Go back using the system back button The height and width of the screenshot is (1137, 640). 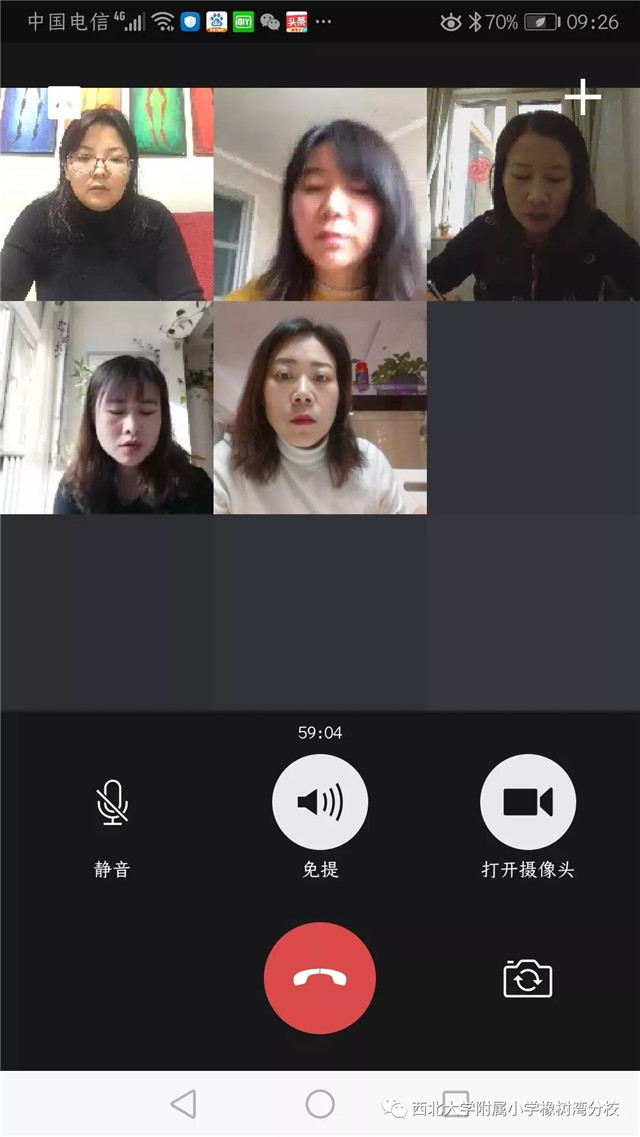(183, 1104)
